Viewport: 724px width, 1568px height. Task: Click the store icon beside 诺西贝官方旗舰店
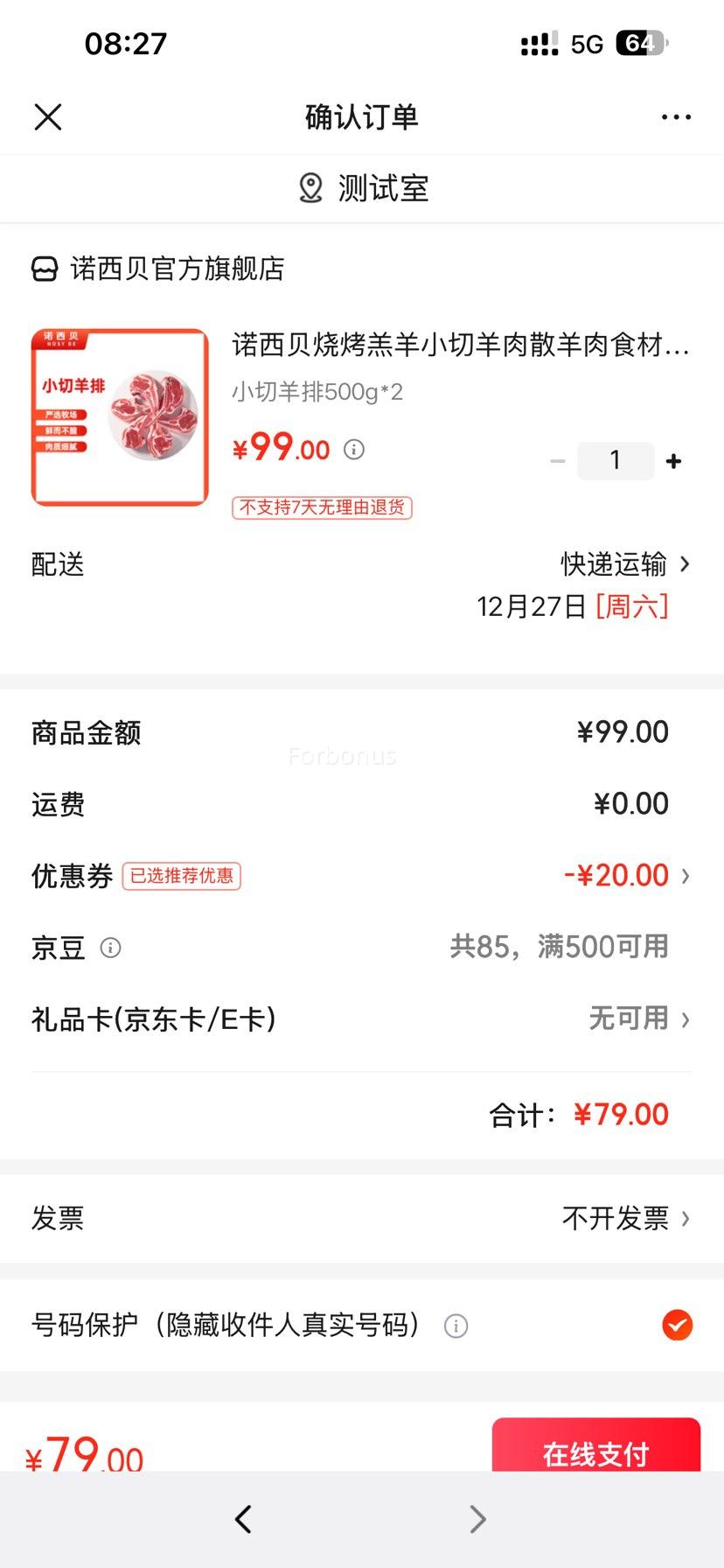coord(43,269)
